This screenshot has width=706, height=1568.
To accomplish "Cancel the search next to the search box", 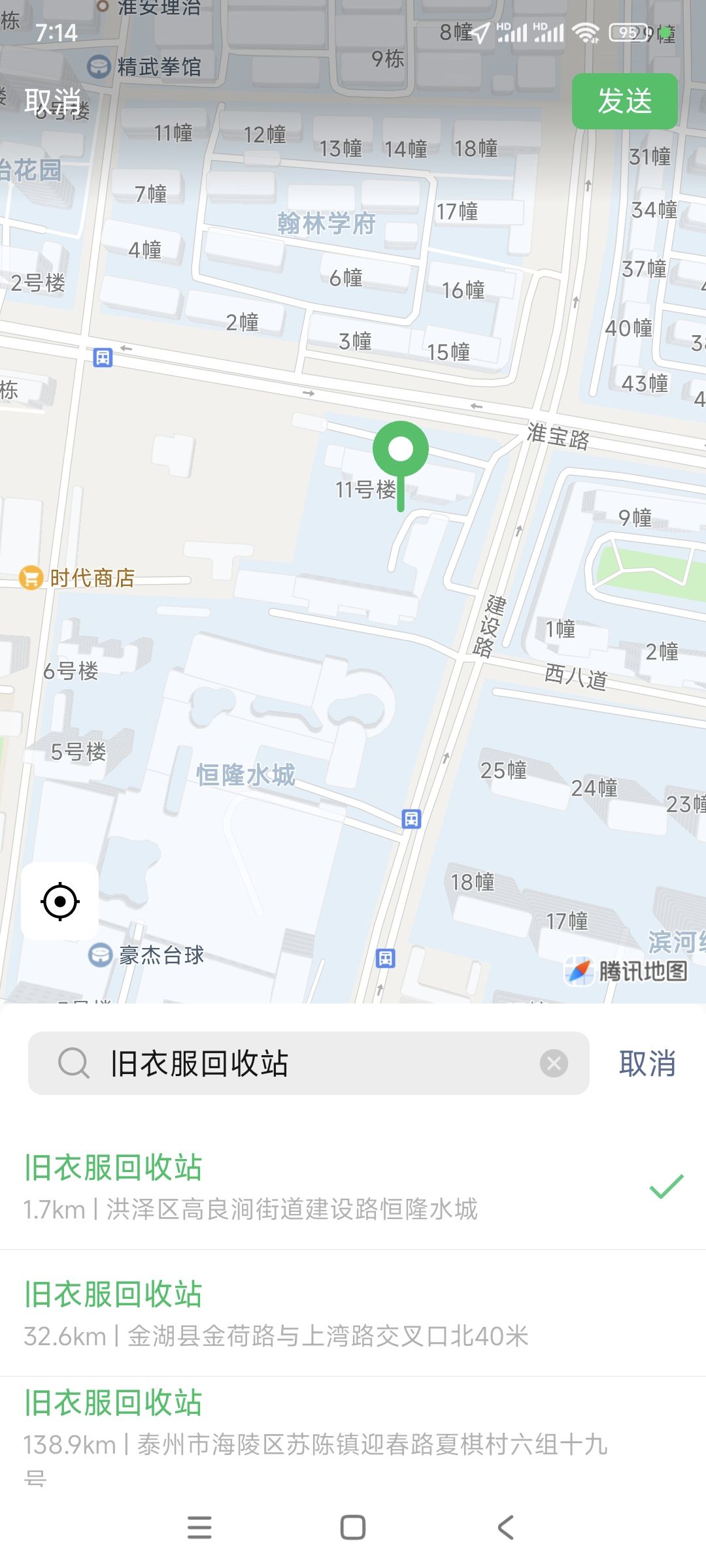I will [647, 1063].
